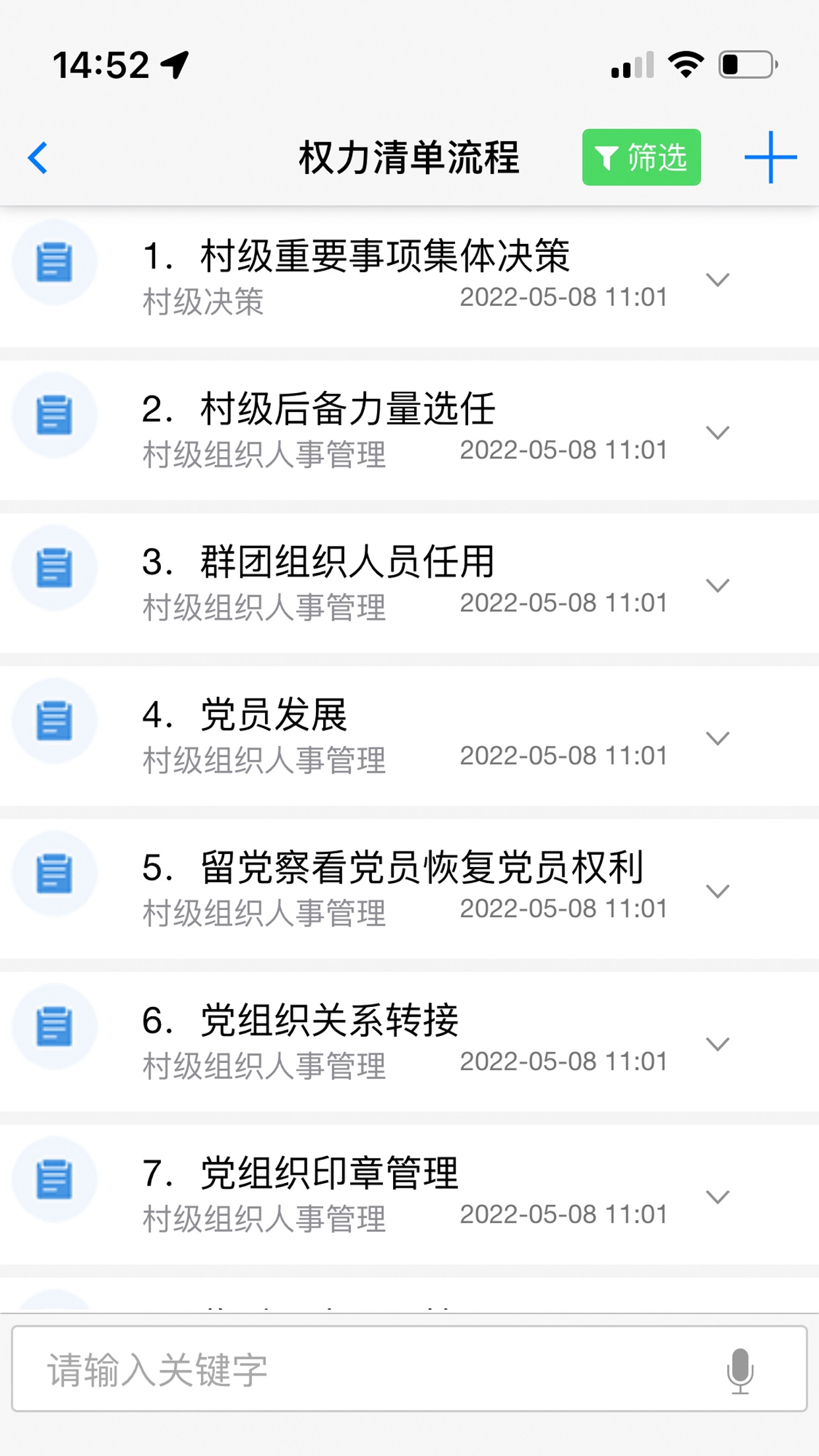Tap the document icon for 党组织印章管理
Image resolution: width=819 pixels, height=1456 pixels.
[55, 1179]
